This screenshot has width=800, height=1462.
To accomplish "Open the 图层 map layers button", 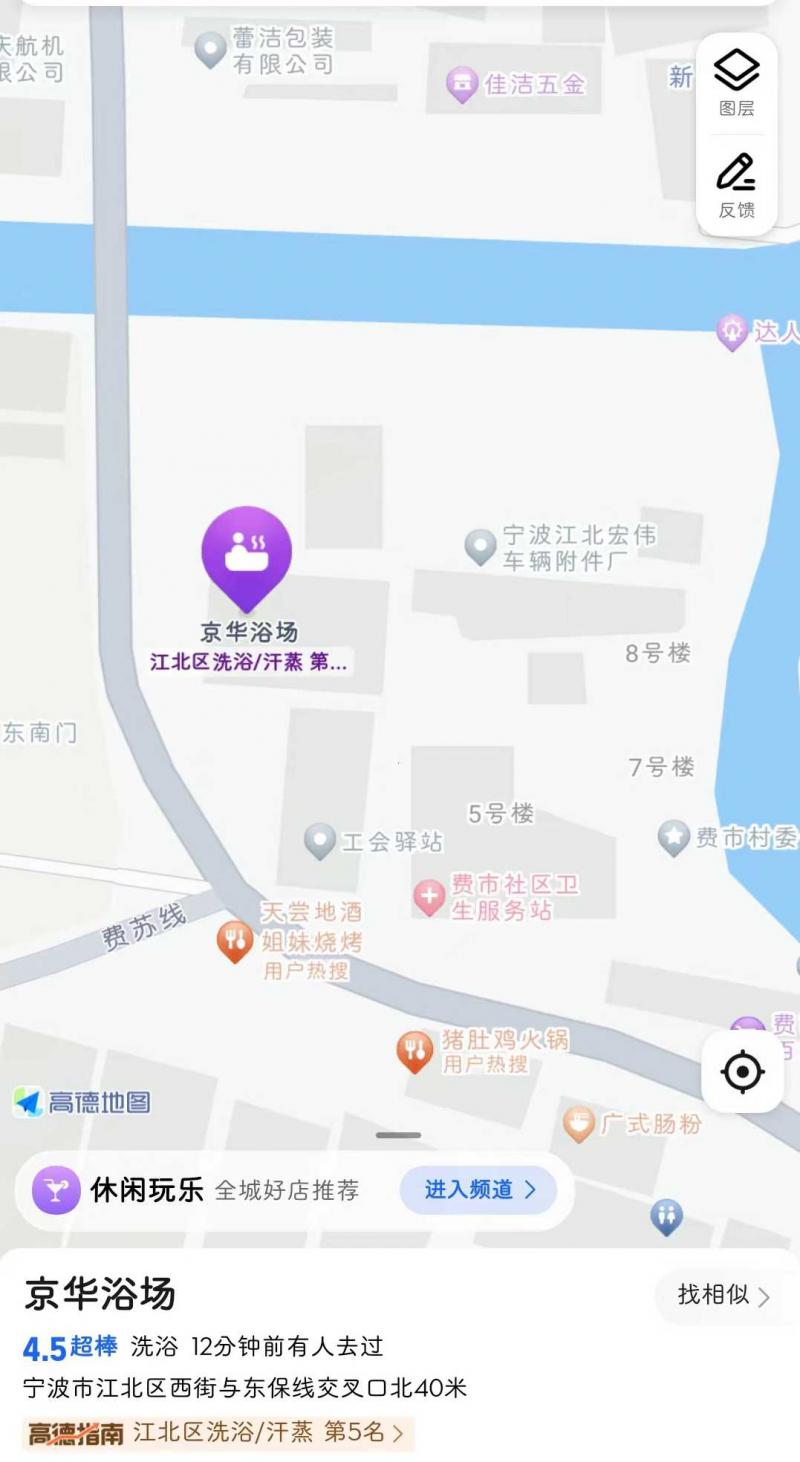I will pos(737,83).
